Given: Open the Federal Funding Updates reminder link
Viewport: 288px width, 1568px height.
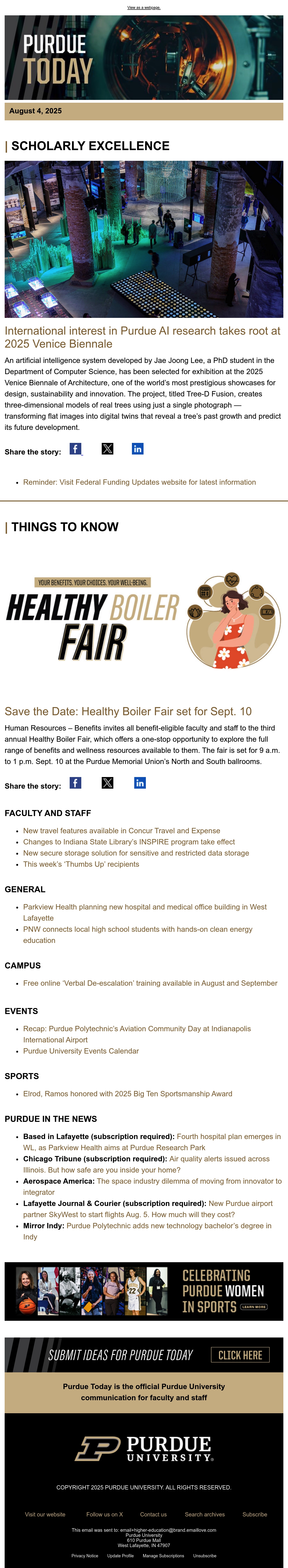Looking at the screenshot, I should click(139, 482).
